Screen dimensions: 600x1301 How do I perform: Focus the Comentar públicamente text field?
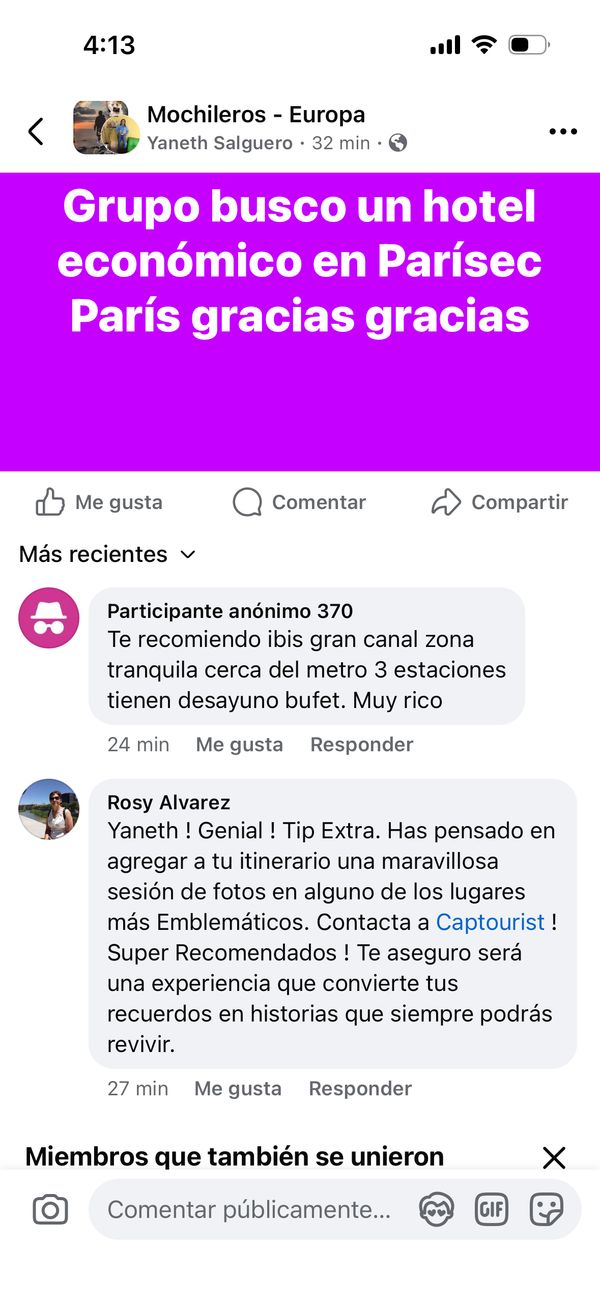250,1210
